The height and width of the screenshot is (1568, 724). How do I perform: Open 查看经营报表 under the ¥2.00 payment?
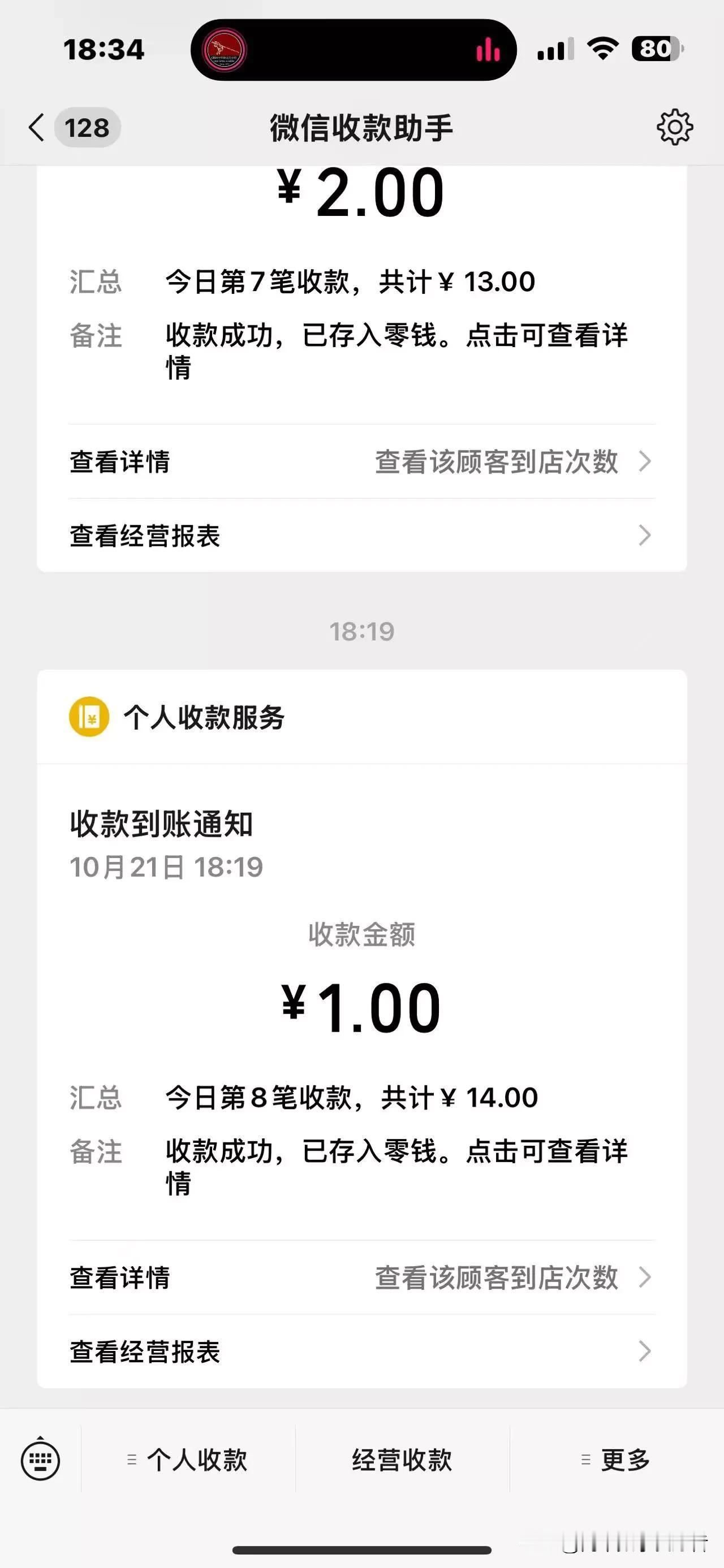point(361,536)
